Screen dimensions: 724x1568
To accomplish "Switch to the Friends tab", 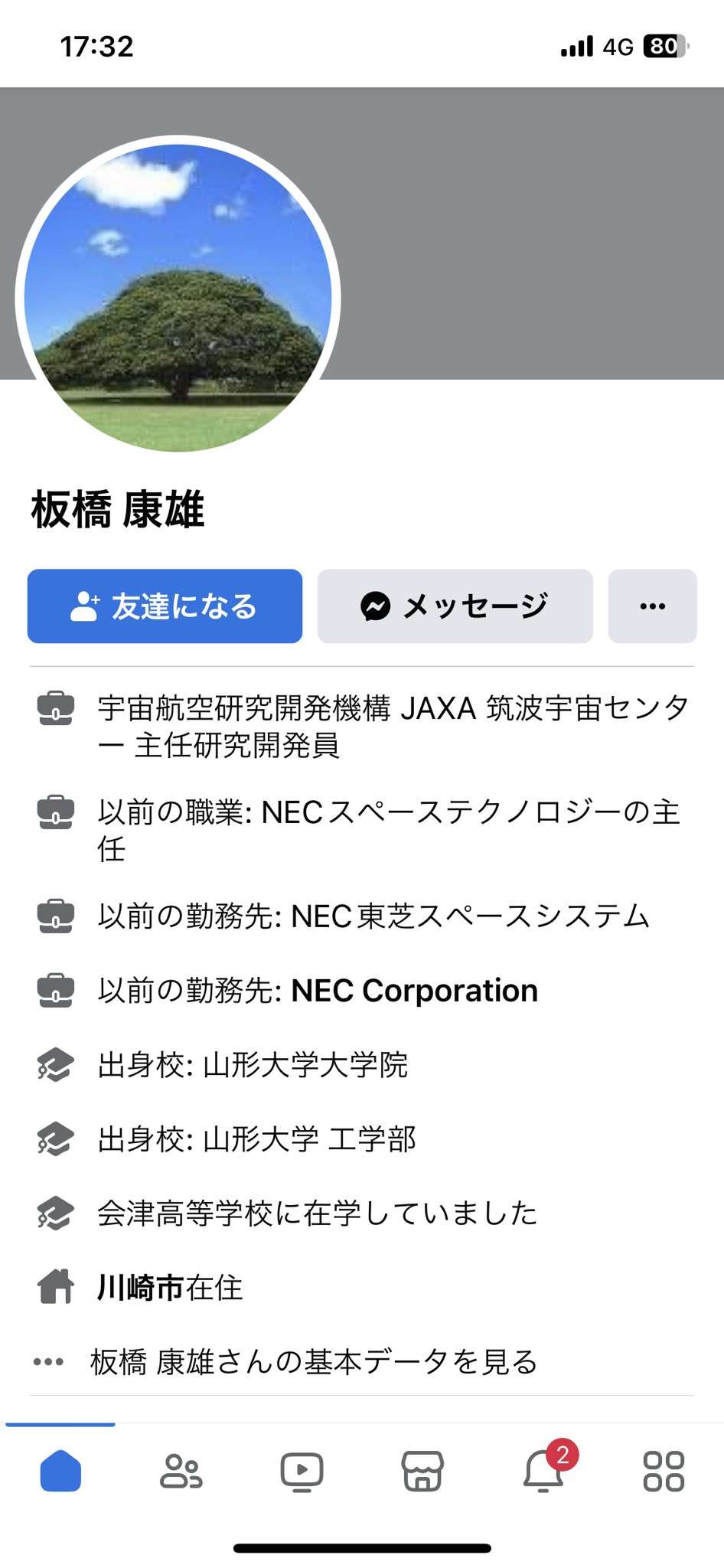I will pyautogui.click(x=181, y=1471).
